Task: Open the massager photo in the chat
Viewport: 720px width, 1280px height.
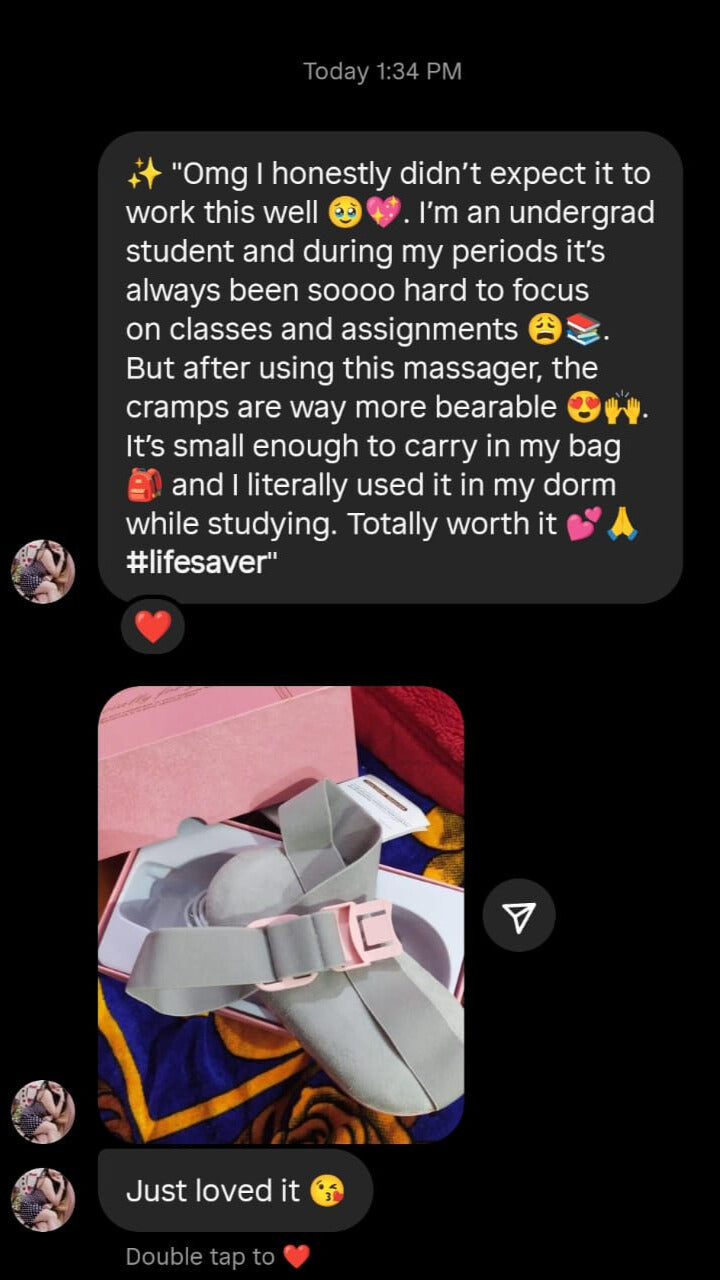Action: 281,914
